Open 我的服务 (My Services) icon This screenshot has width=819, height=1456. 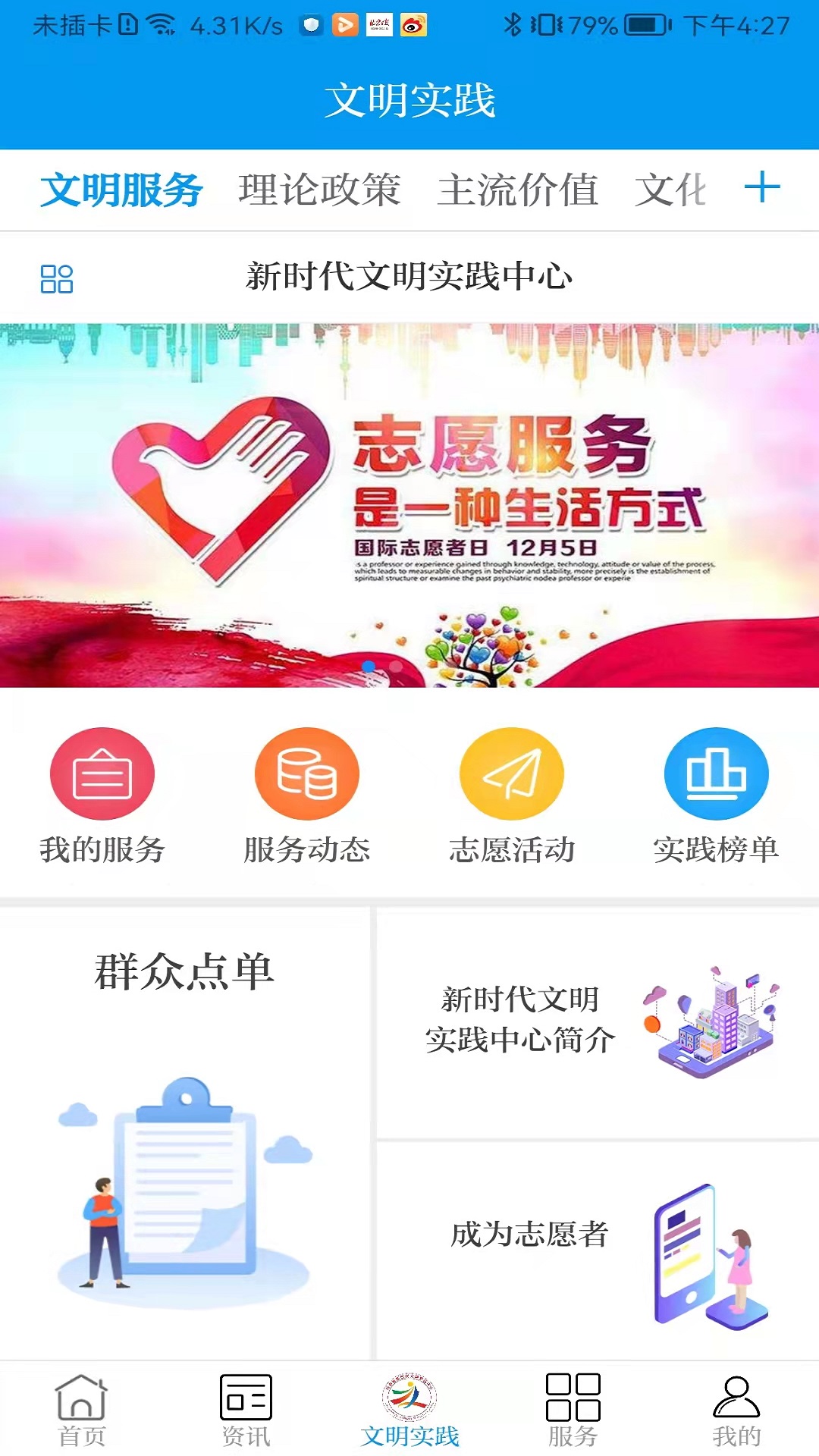click(x=102, y=775)
